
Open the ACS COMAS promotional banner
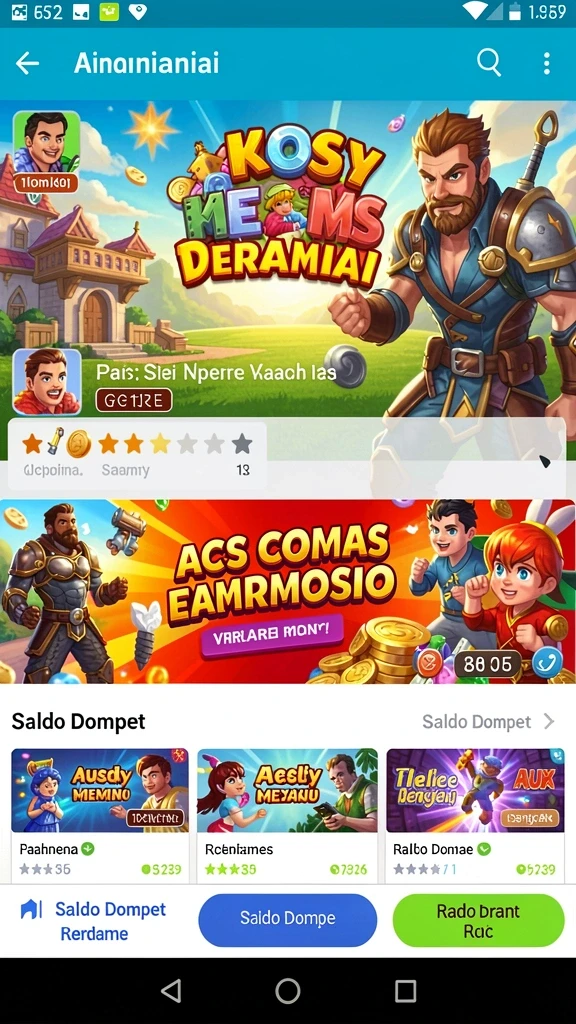pos(287,591)
